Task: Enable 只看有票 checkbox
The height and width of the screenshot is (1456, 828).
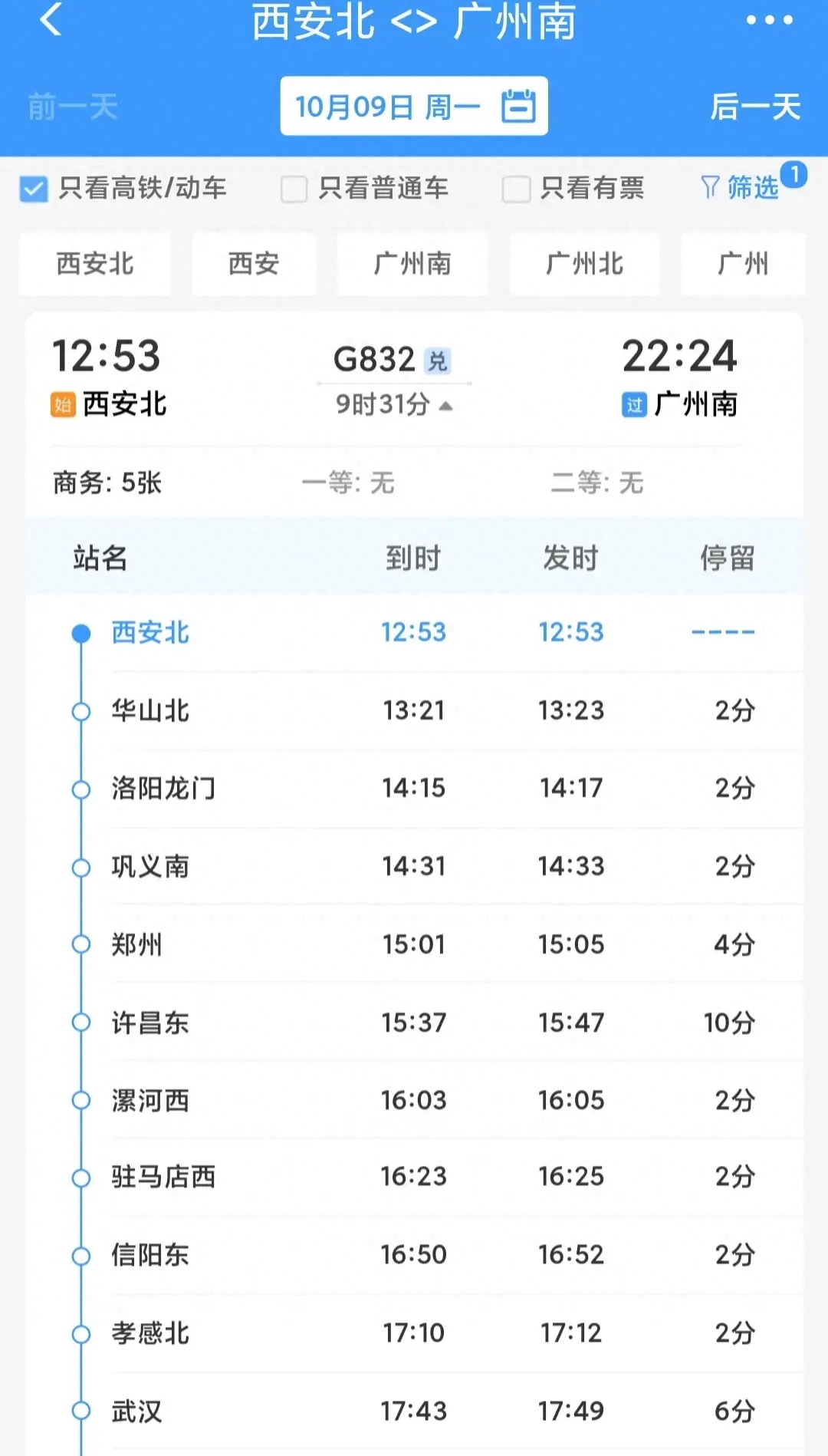Action: pos(516,189)
